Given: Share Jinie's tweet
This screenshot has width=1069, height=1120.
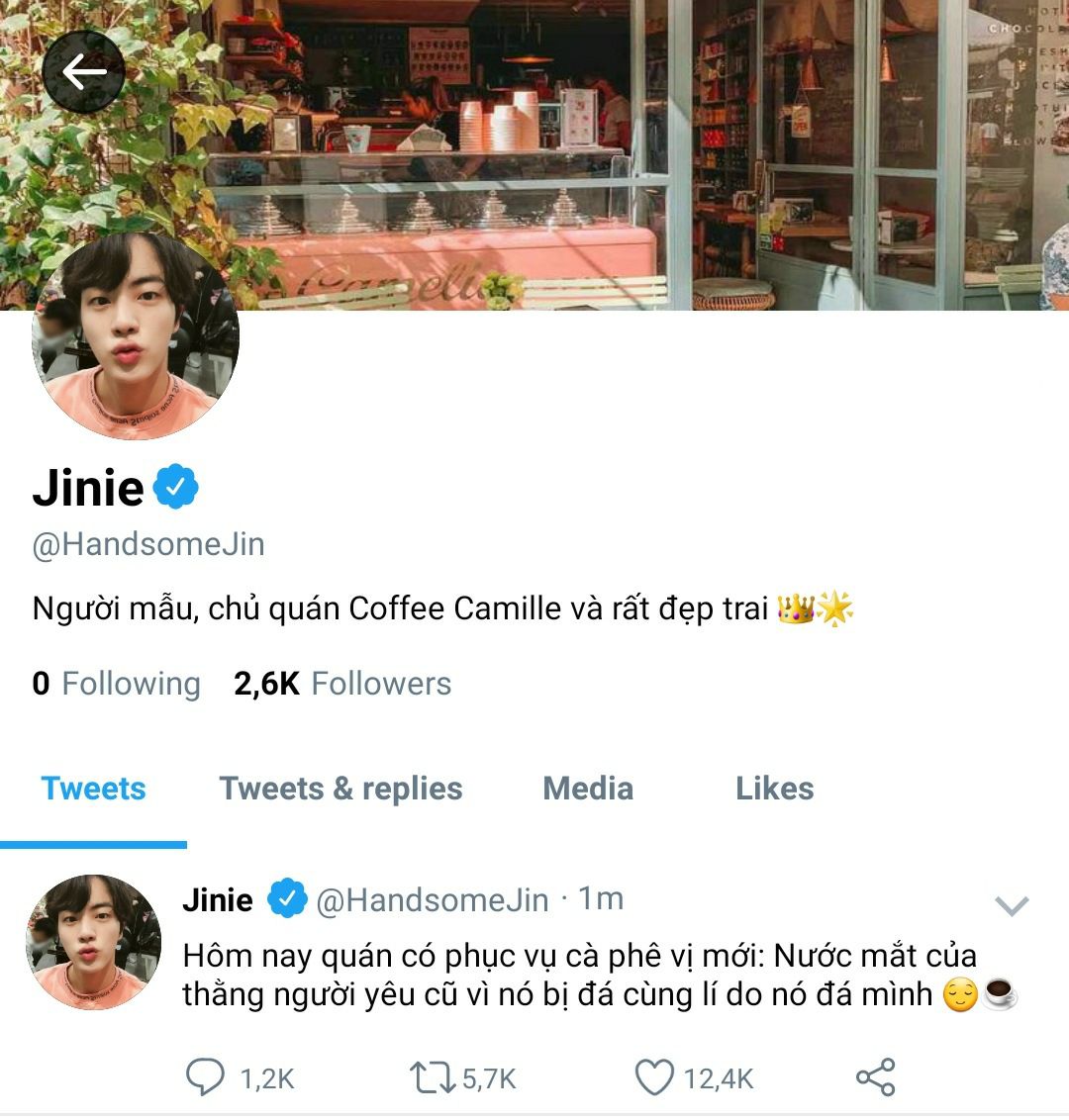Looking at the screenshot, I should point(875,1077).
